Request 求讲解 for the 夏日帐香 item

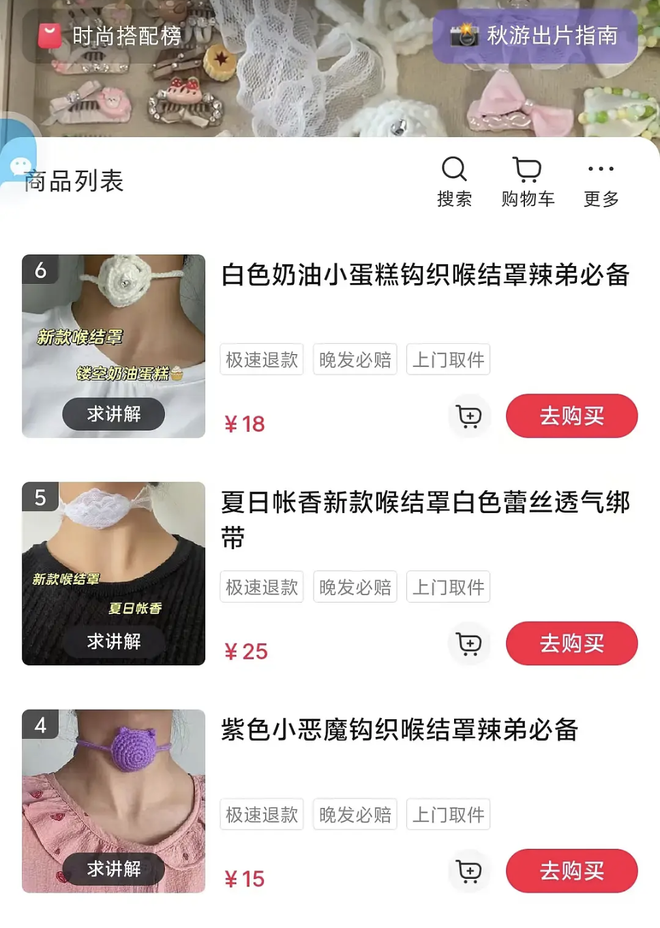113,641
